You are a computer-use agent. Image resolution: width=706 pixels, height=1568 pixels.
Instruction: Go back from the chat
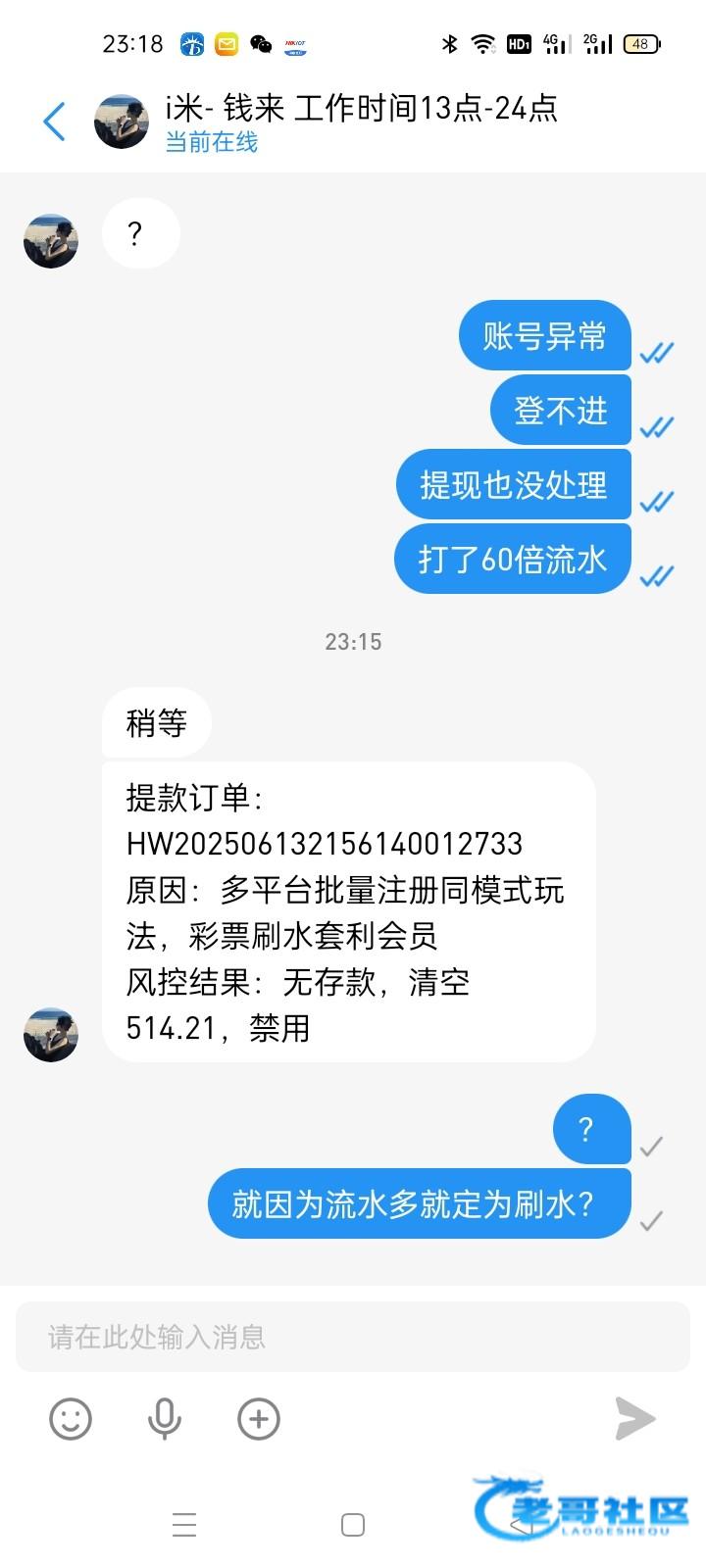(x=55, y=122)
